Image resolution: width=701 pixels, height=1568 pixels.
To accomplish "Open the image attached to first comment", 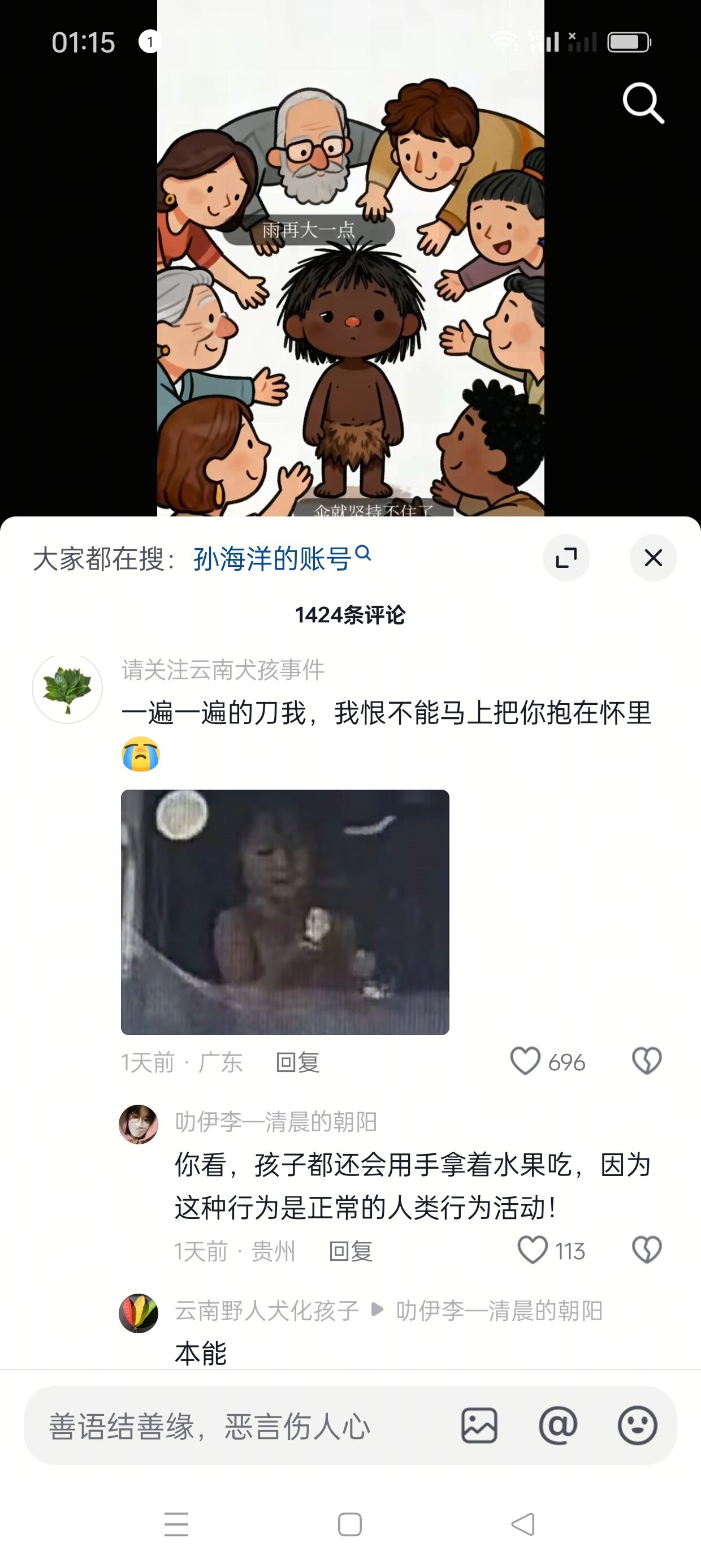I will 285,912.
